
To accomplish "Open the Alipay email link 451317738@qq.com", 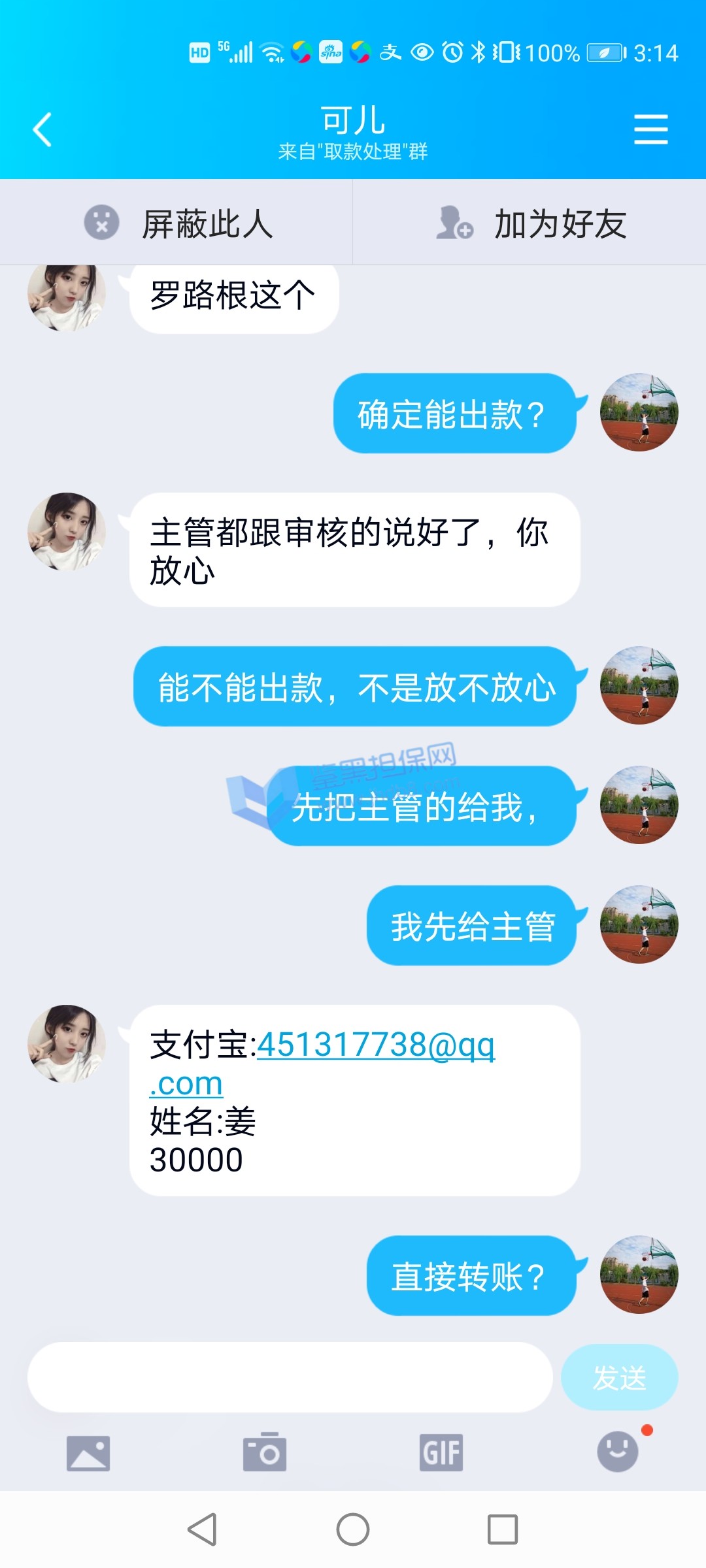I will [x=375, y=1045].
